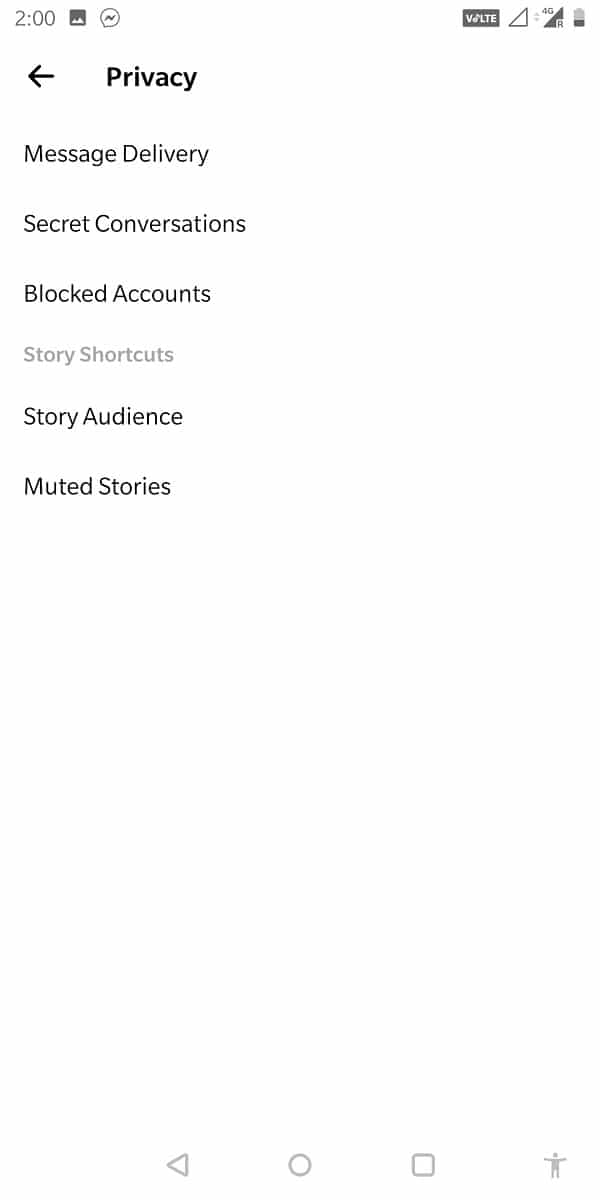Image resolution: width=600 pixels, height=1200 pixels.
Task: Open Message Delivery settings
Action: point(116,154)
